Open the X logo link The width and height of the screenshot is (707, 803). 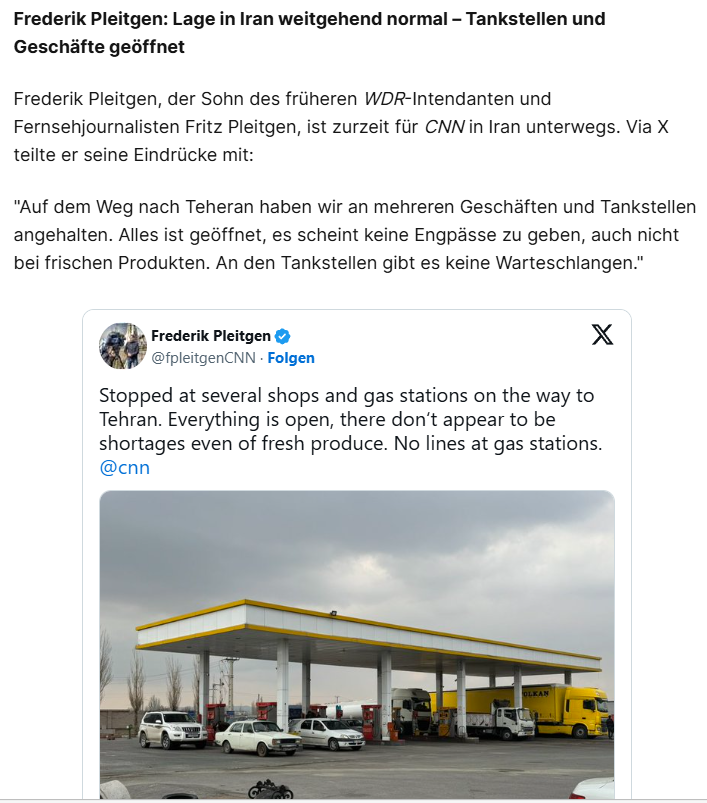pos(602,335)
